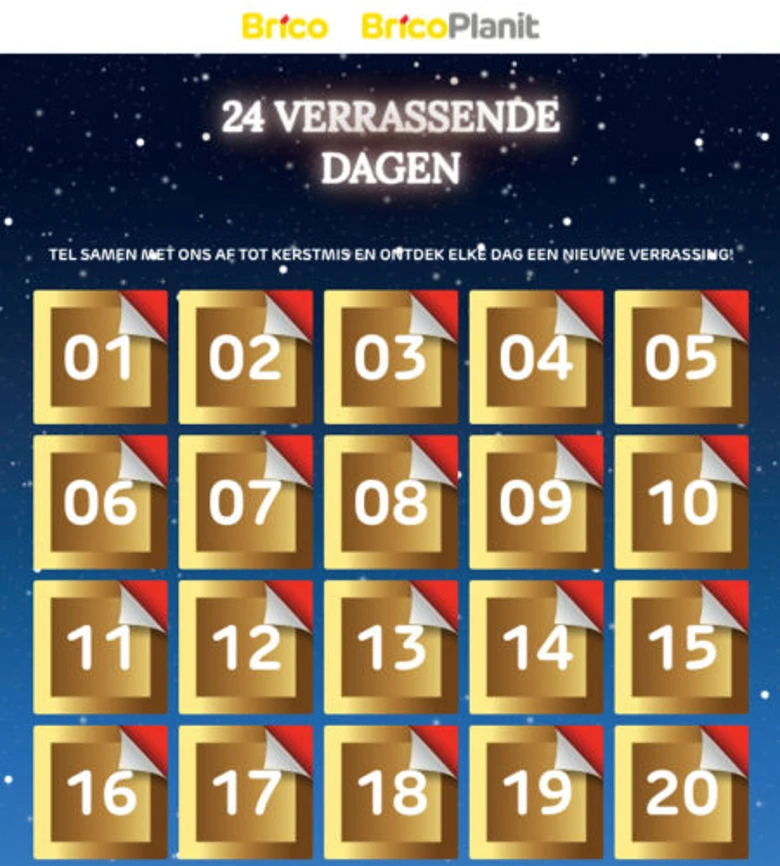
Task: Open advent calendar door 13
Action: (x=390, y=647)
